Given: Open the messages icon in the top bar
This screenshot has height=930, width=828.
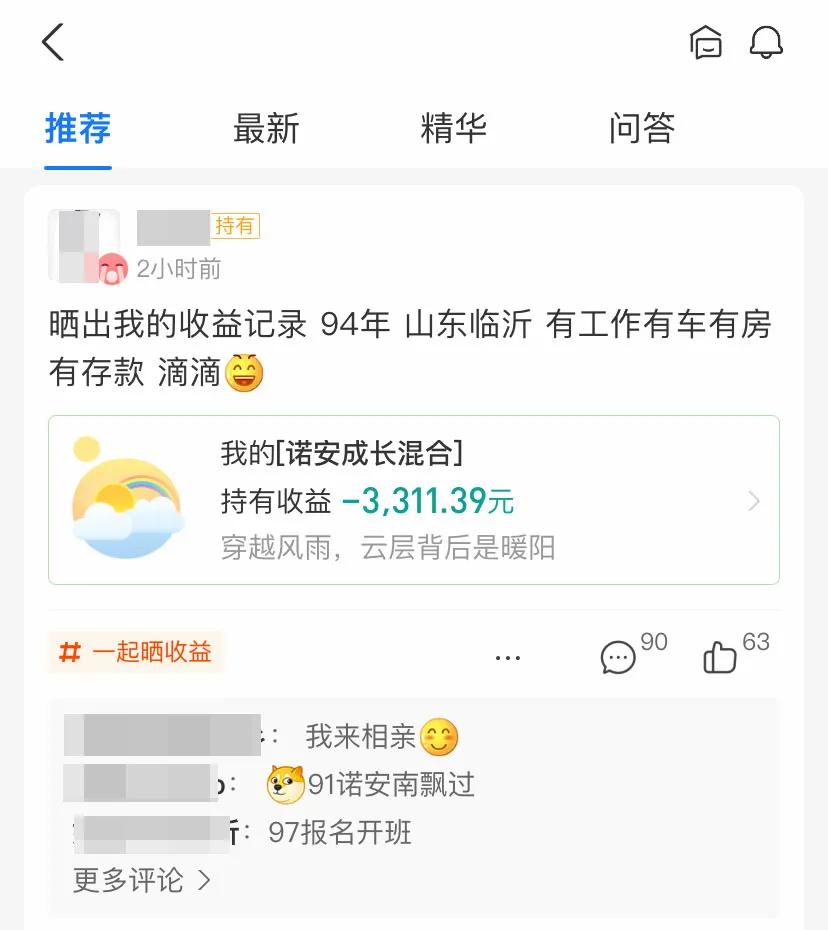Looking at the screenshot, I should [x=706, y=43].
